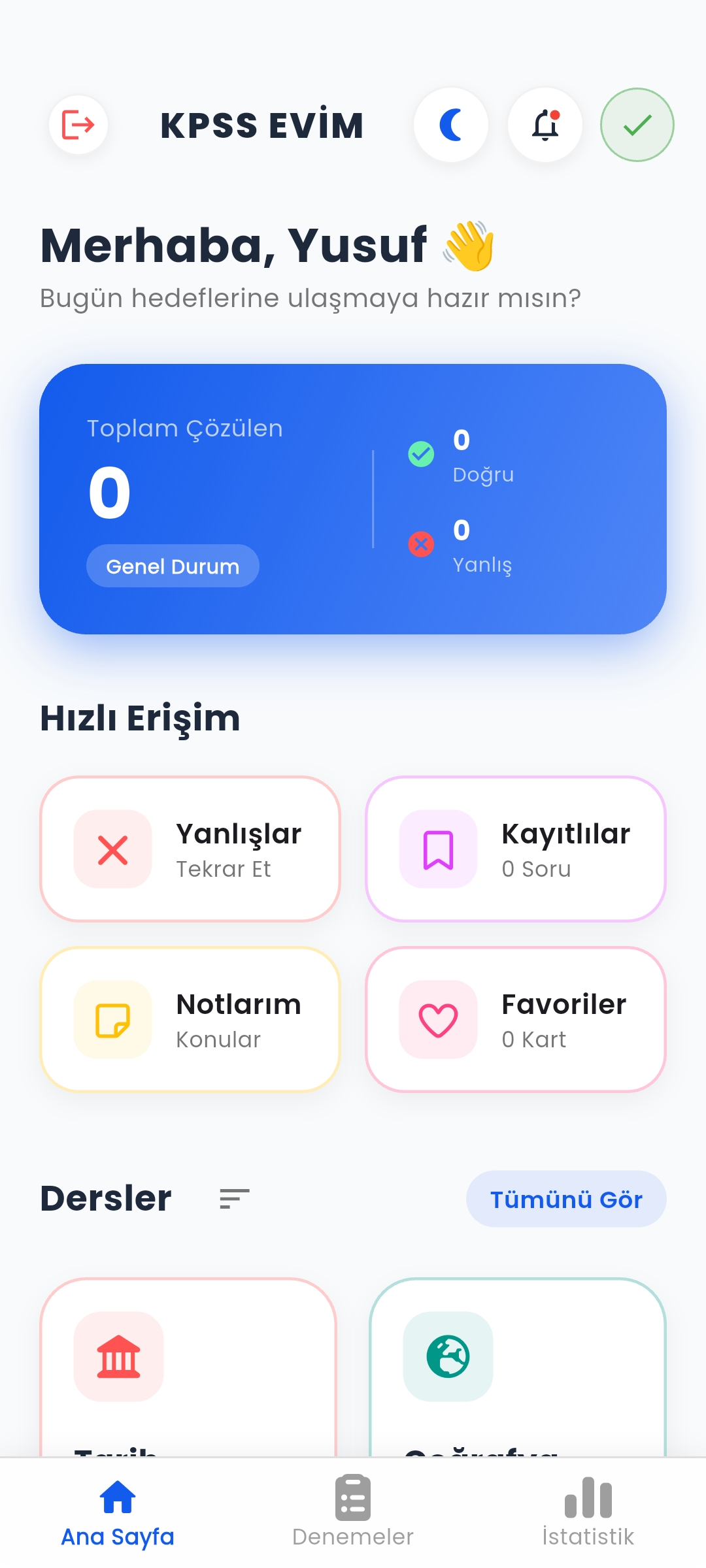
Task: Open the notifications bell
Action: (x=545, y=125)
